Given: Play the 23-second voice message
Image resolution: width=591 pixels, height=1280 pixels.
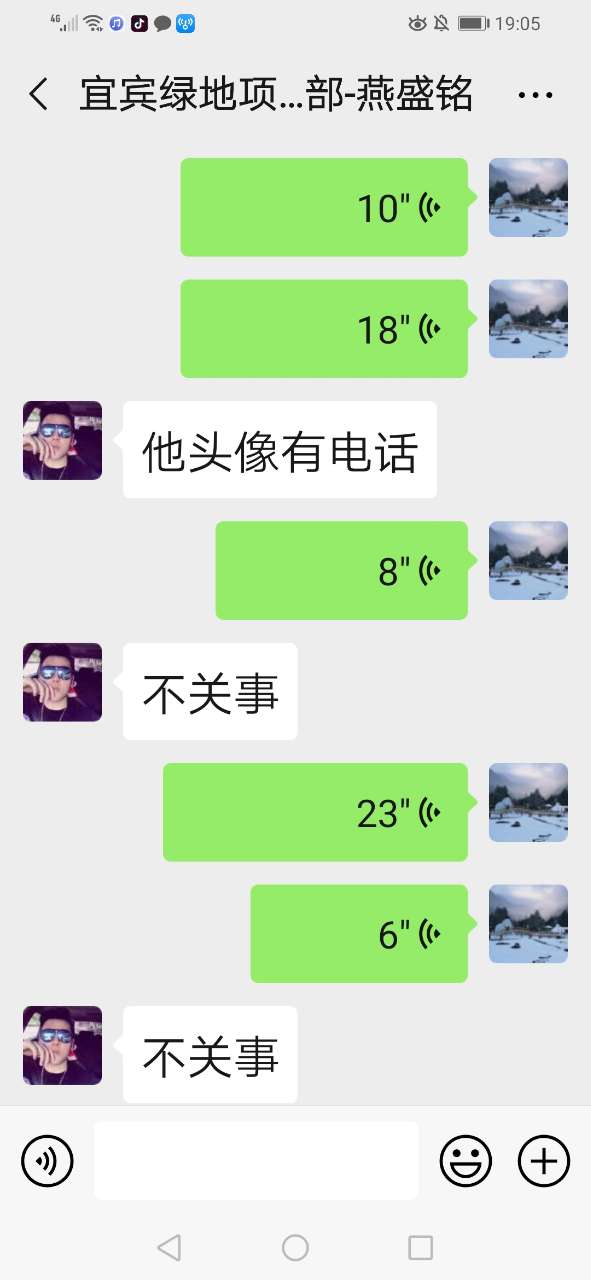Looking at the screenshot, I should (315, 812).
